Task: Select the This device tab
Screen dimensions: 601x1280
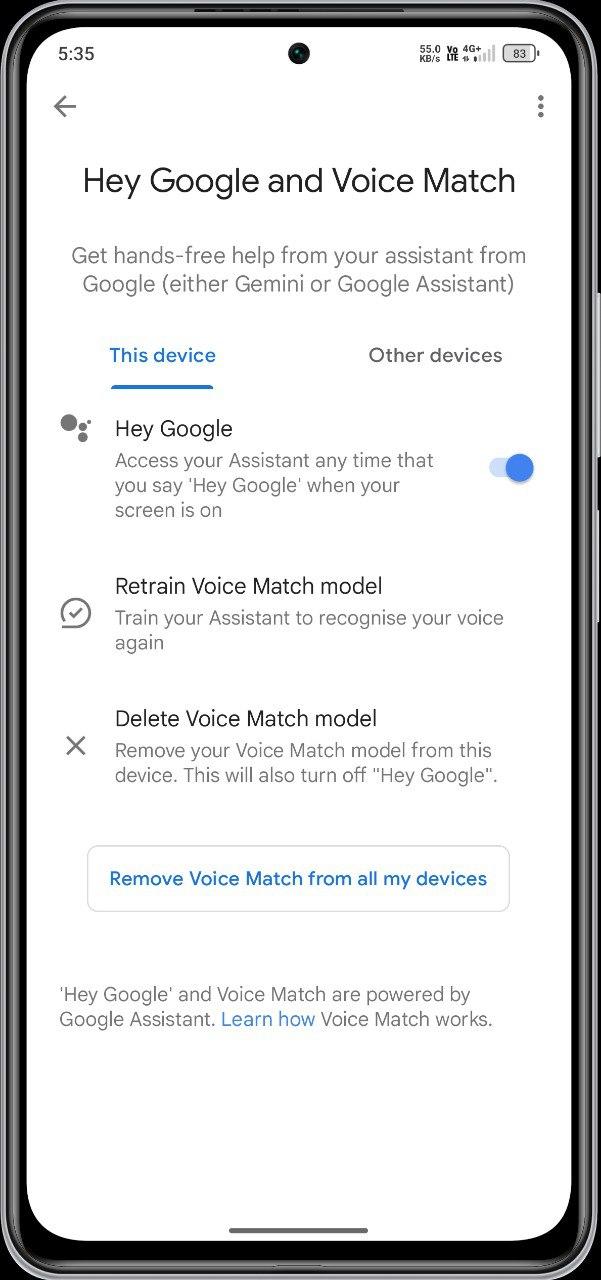Action: 162,356
